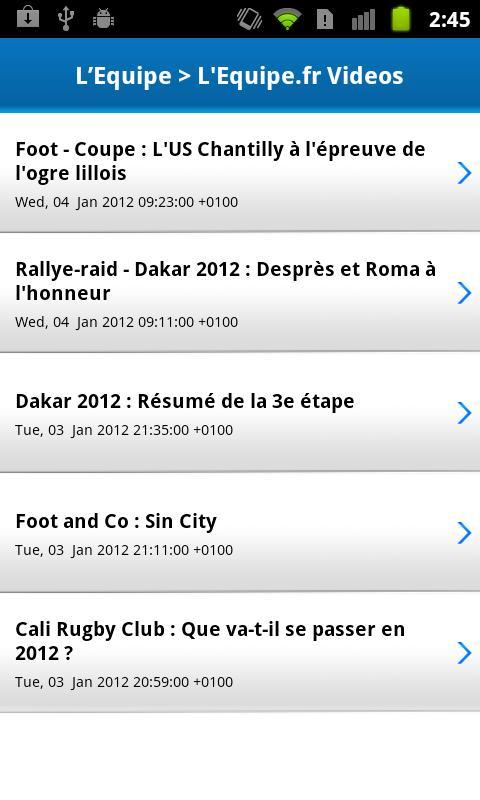Open Rallye-raid Dakar 2012 Desprès et Roma

(240, 292)
